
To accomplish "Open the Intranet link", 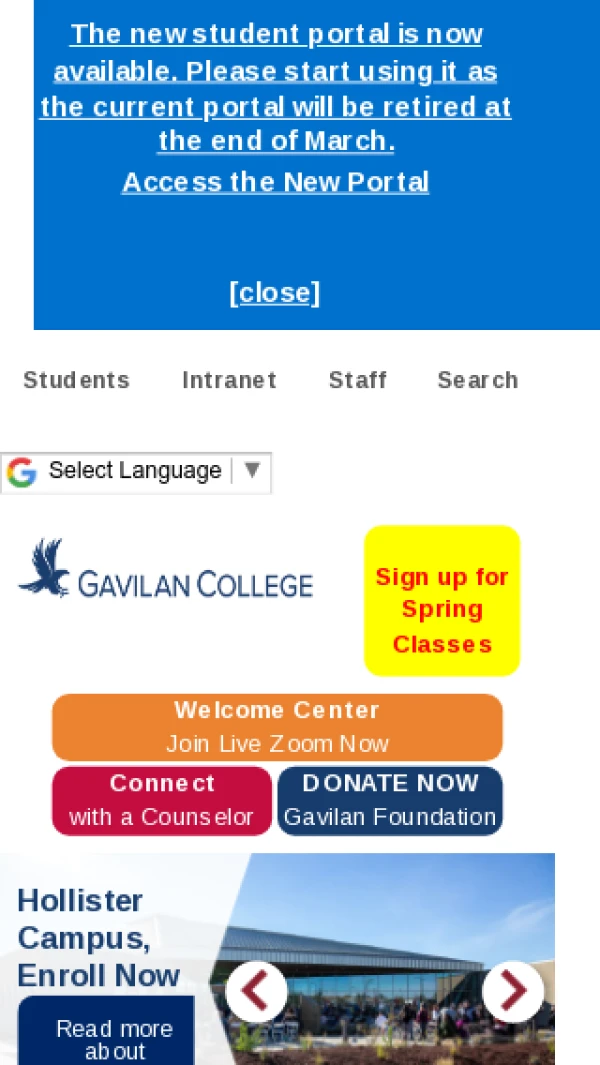I will 229,380.
